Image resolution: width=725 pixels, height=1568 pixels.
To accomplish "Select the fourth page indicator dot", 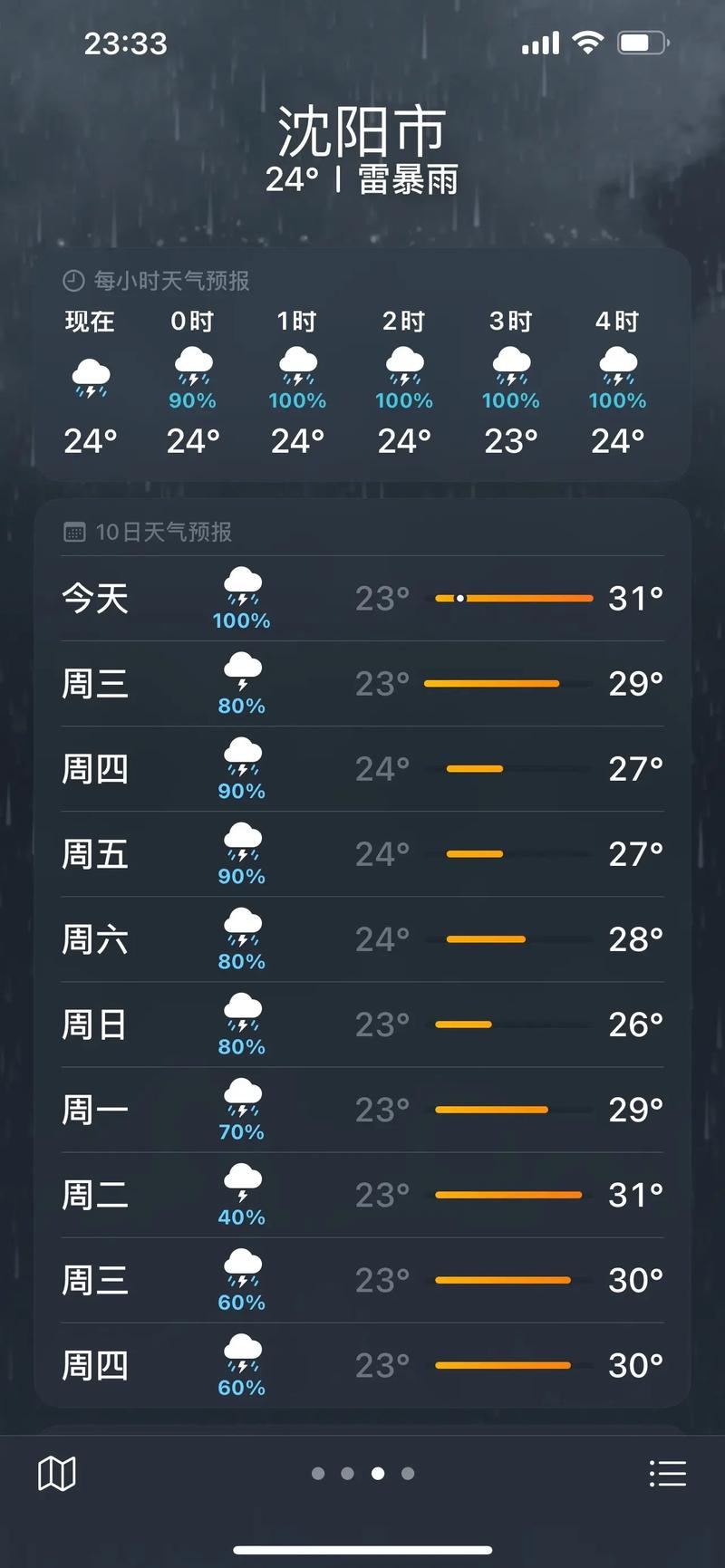I will point(407,1474).
